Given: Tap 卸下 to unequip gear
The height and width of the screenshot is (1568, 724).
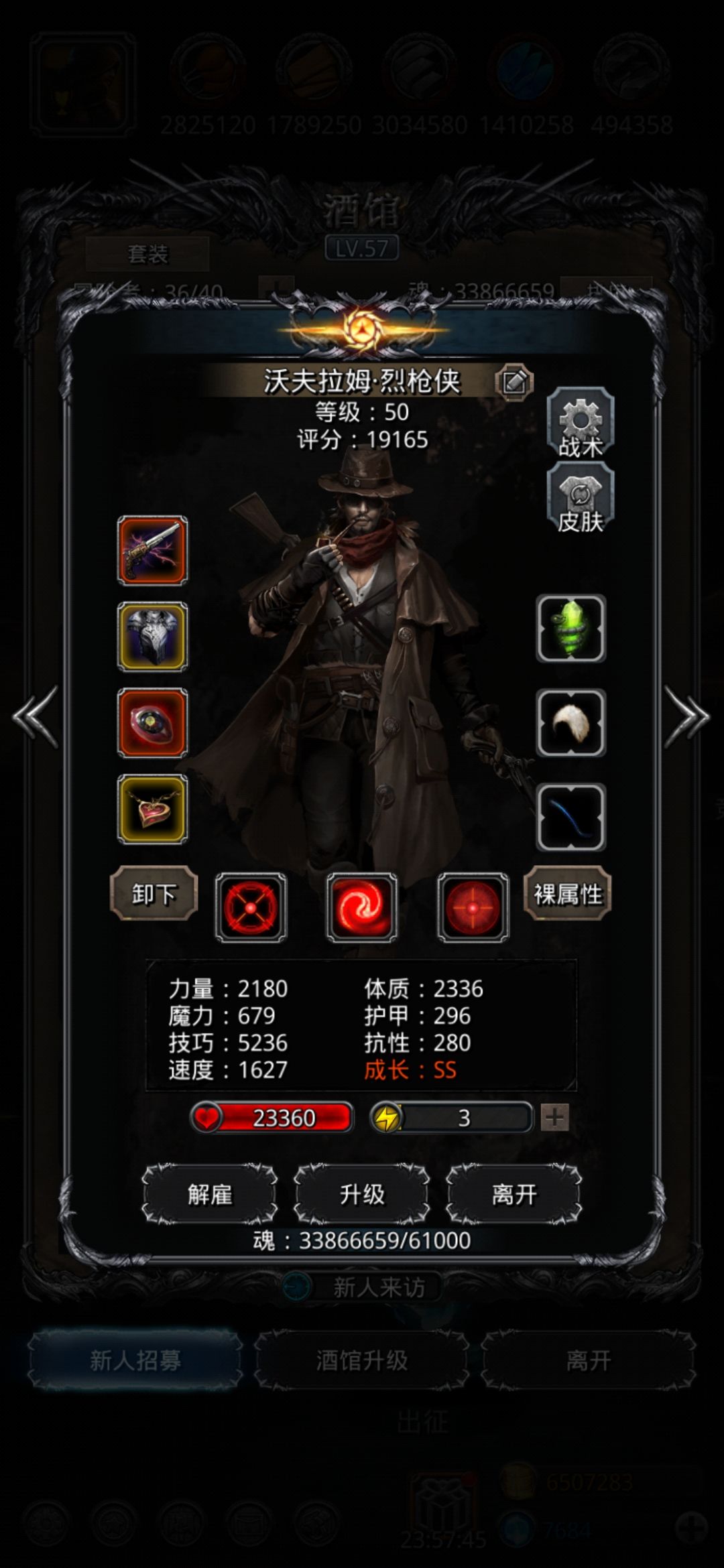Looking at the screenshot, I should [x=154, y=894].
